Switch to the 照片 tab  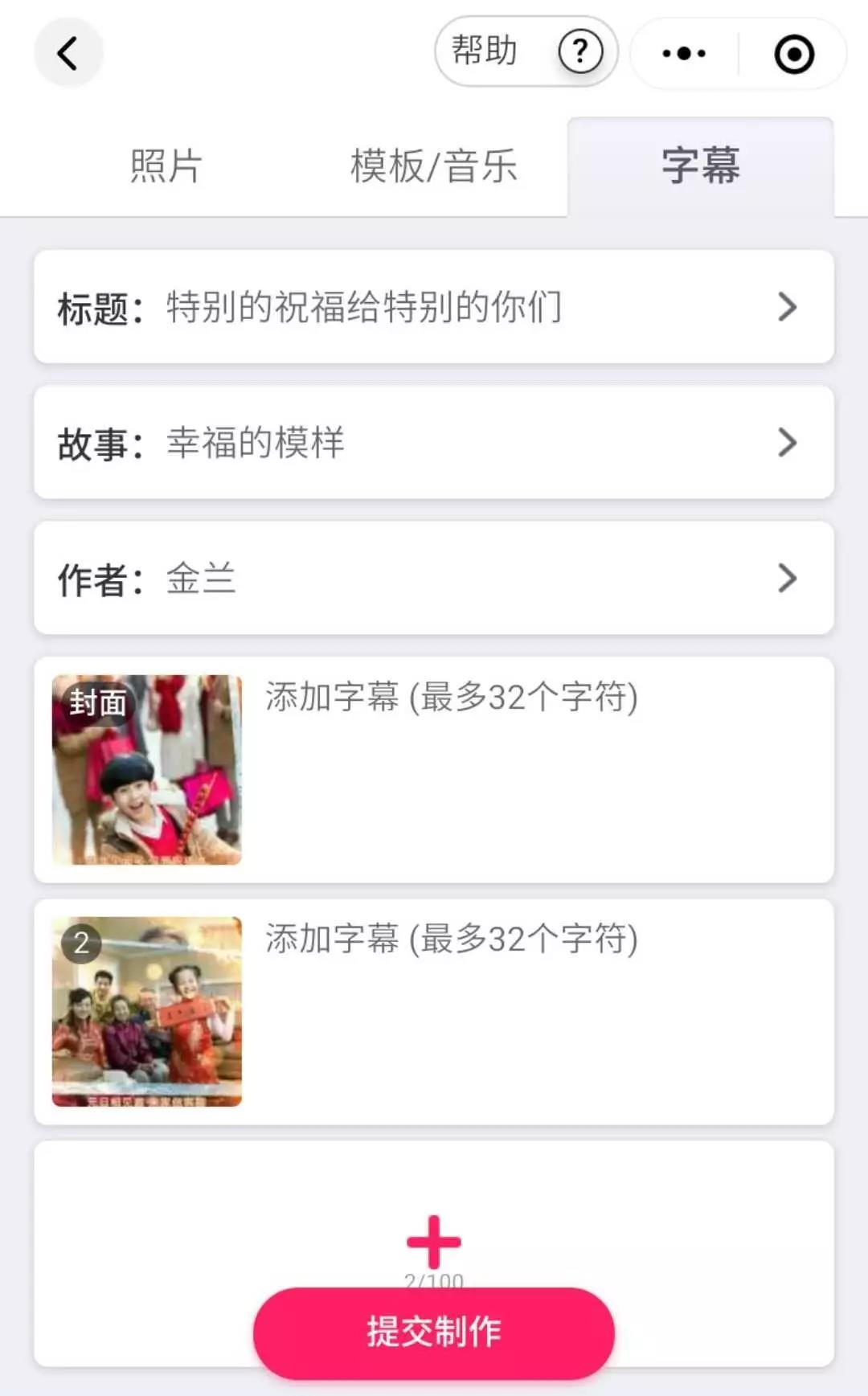coord(166,166)
